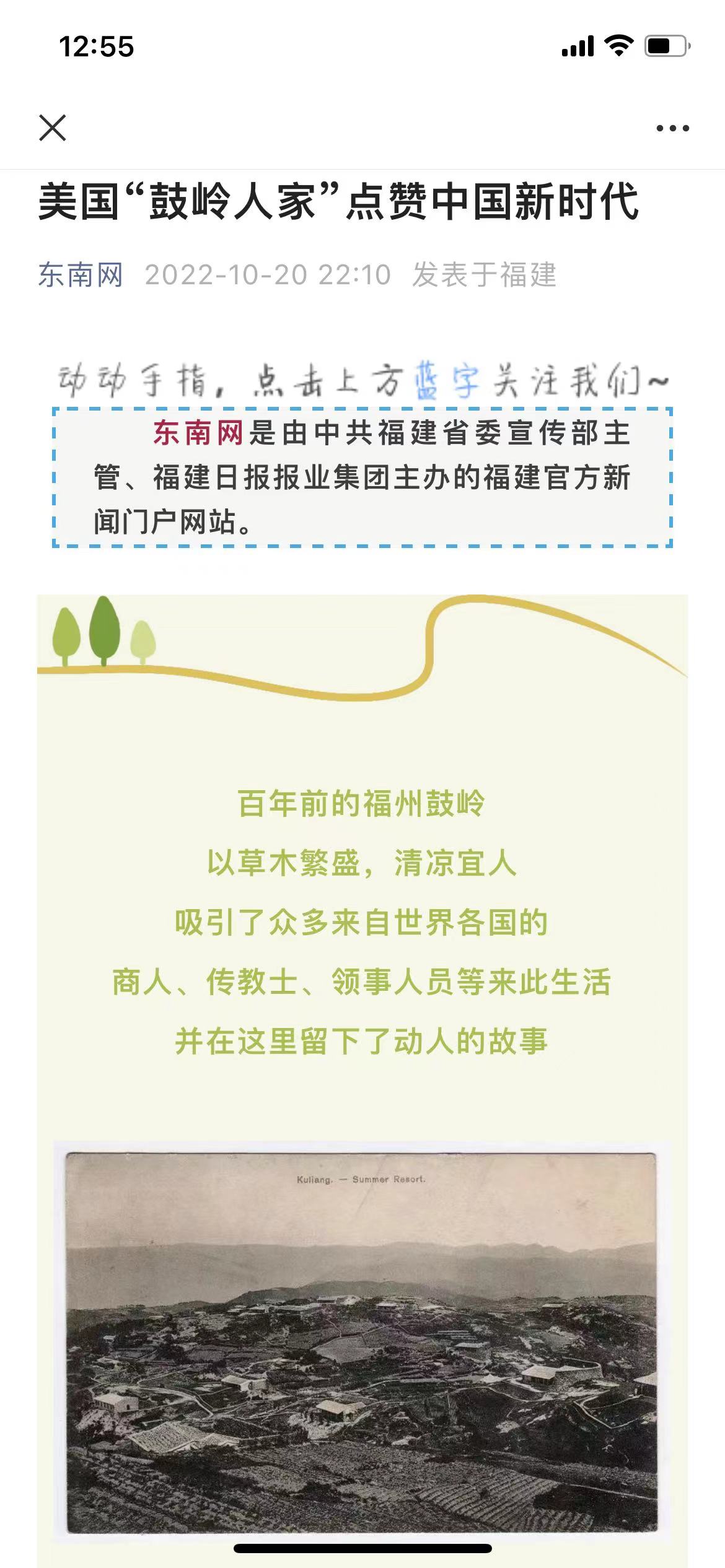The image size is (725, 1568).
Task: Open the 东南网 account link
Action: coord(81,274)
